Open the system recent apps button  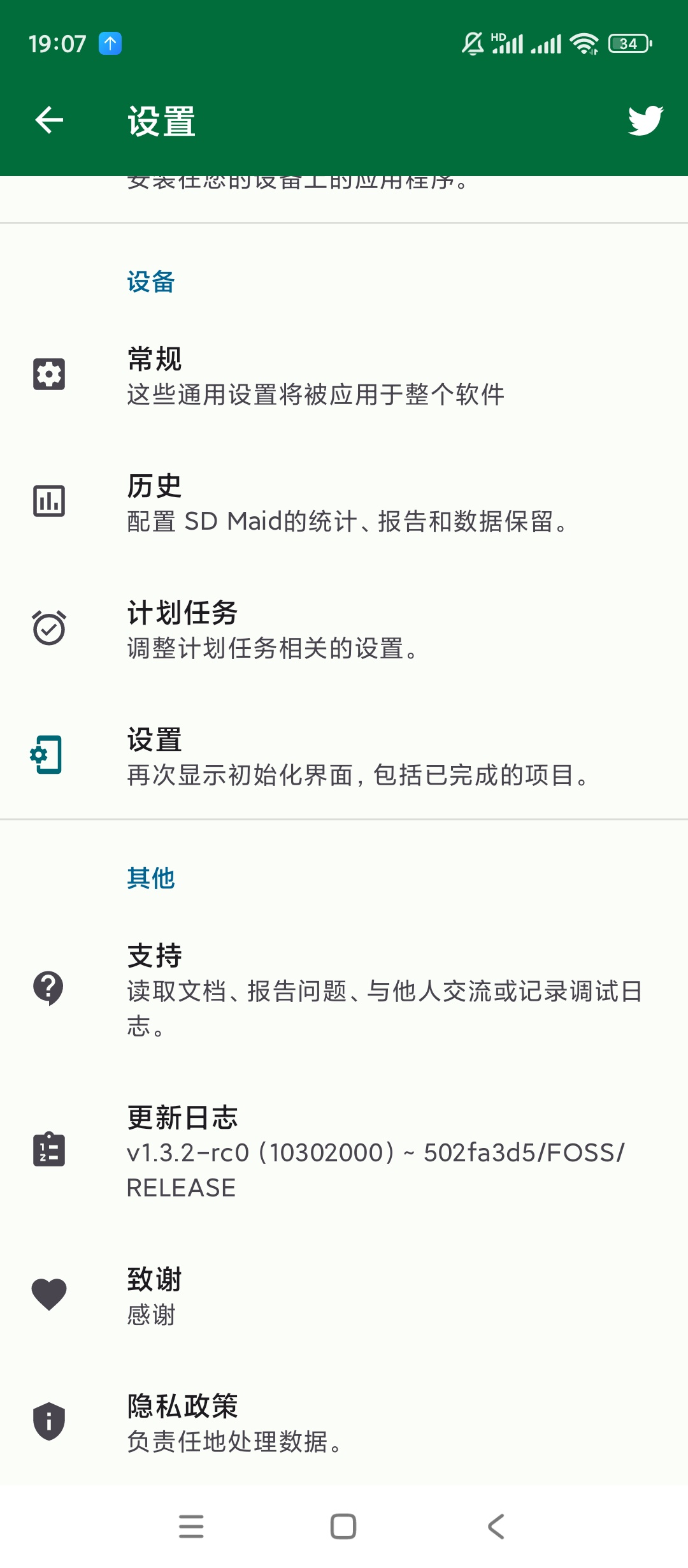point(191,1527)
